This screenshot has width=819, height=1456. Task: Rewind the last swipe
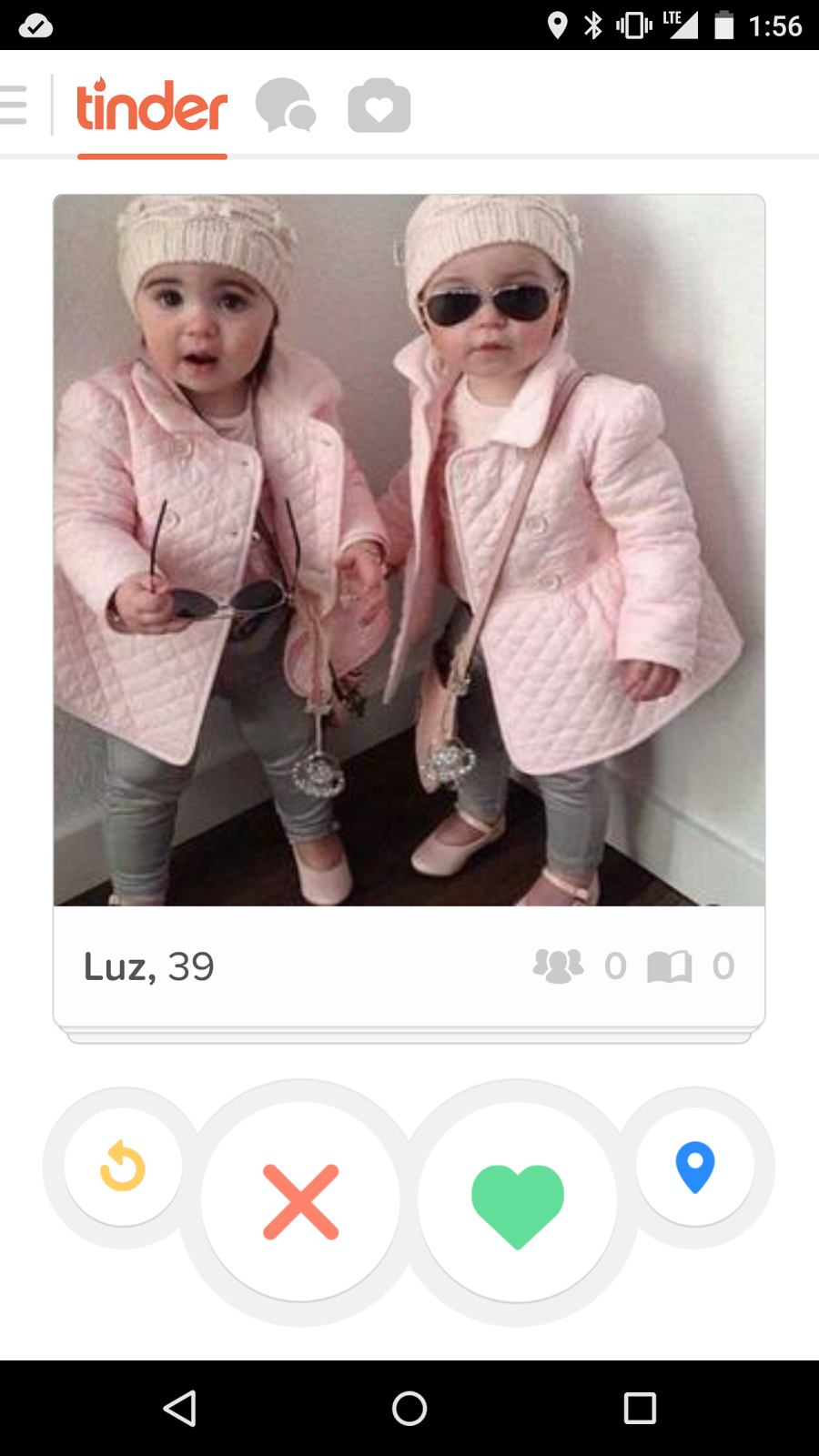point(123,1168)
